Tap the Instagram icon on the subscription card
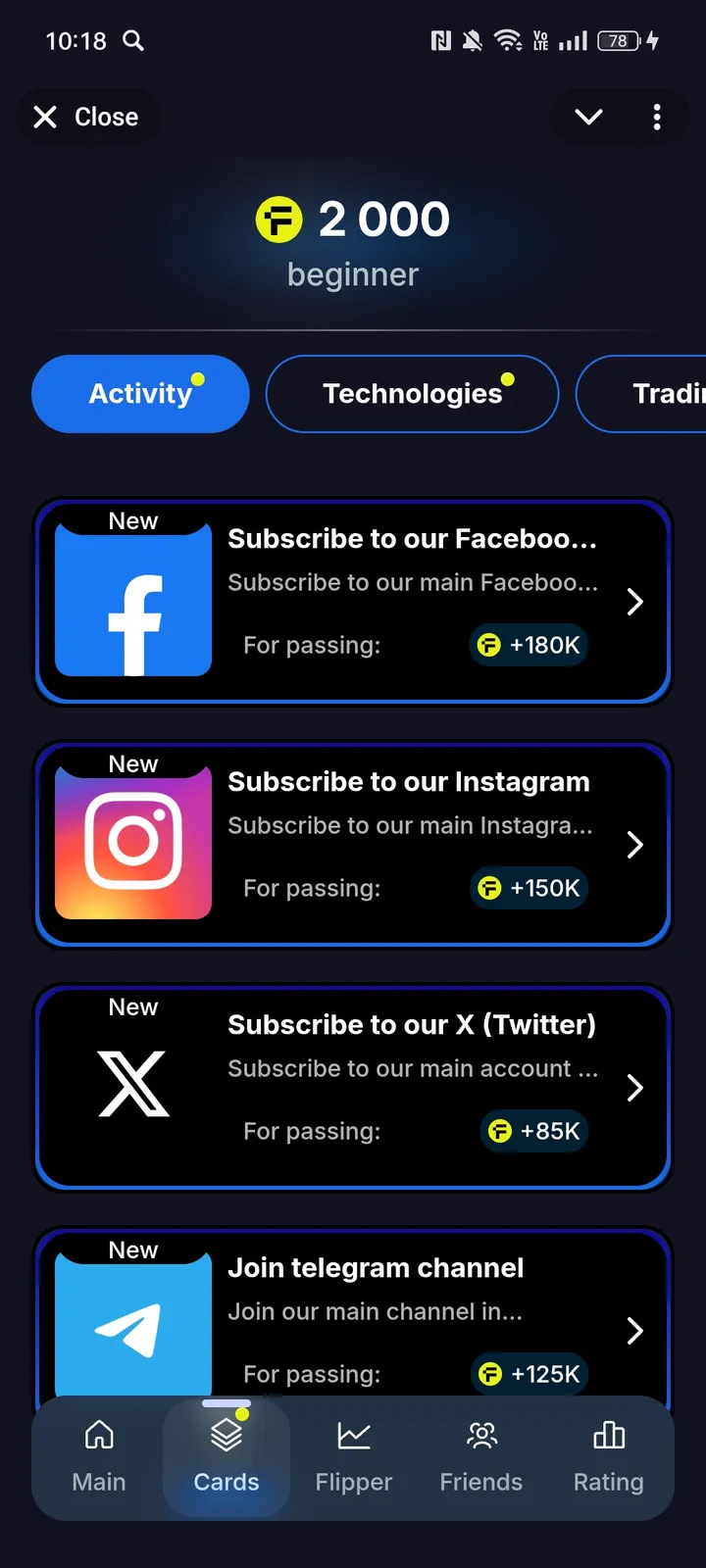 point(132,841)
